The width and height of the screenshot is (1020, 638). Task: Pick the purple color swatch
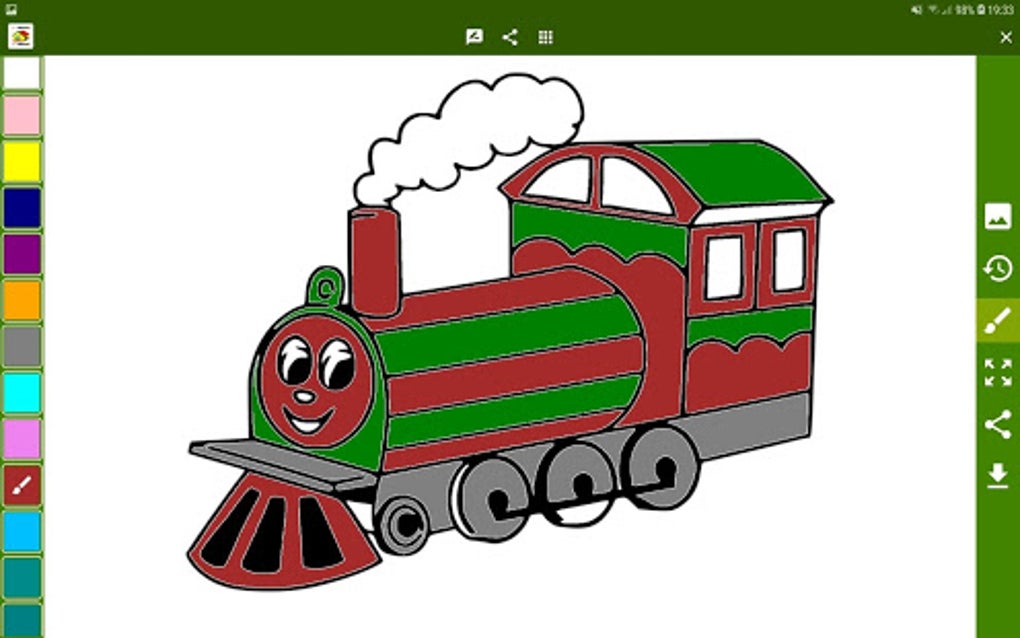pyautogui.click(x=22, y=254)
